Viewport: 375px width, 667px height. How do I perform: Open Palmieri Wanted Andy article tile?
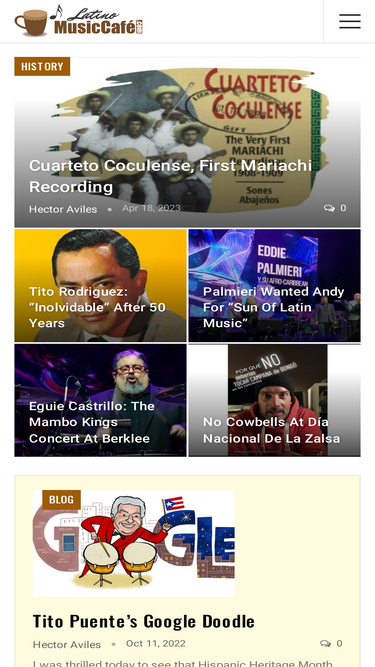(273, 307)
